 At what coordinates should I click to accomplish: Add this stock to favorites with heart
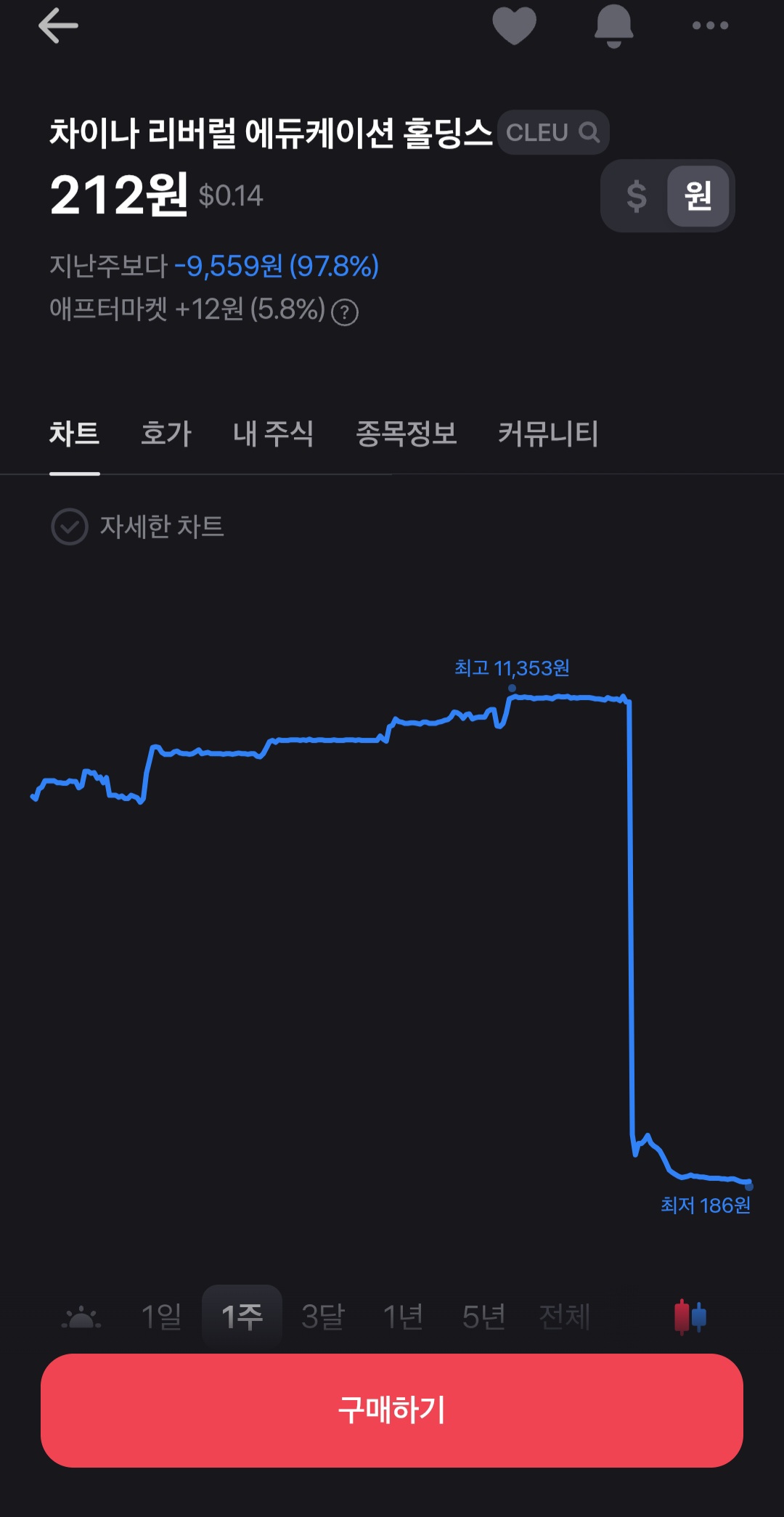click(x=514, y=26)
